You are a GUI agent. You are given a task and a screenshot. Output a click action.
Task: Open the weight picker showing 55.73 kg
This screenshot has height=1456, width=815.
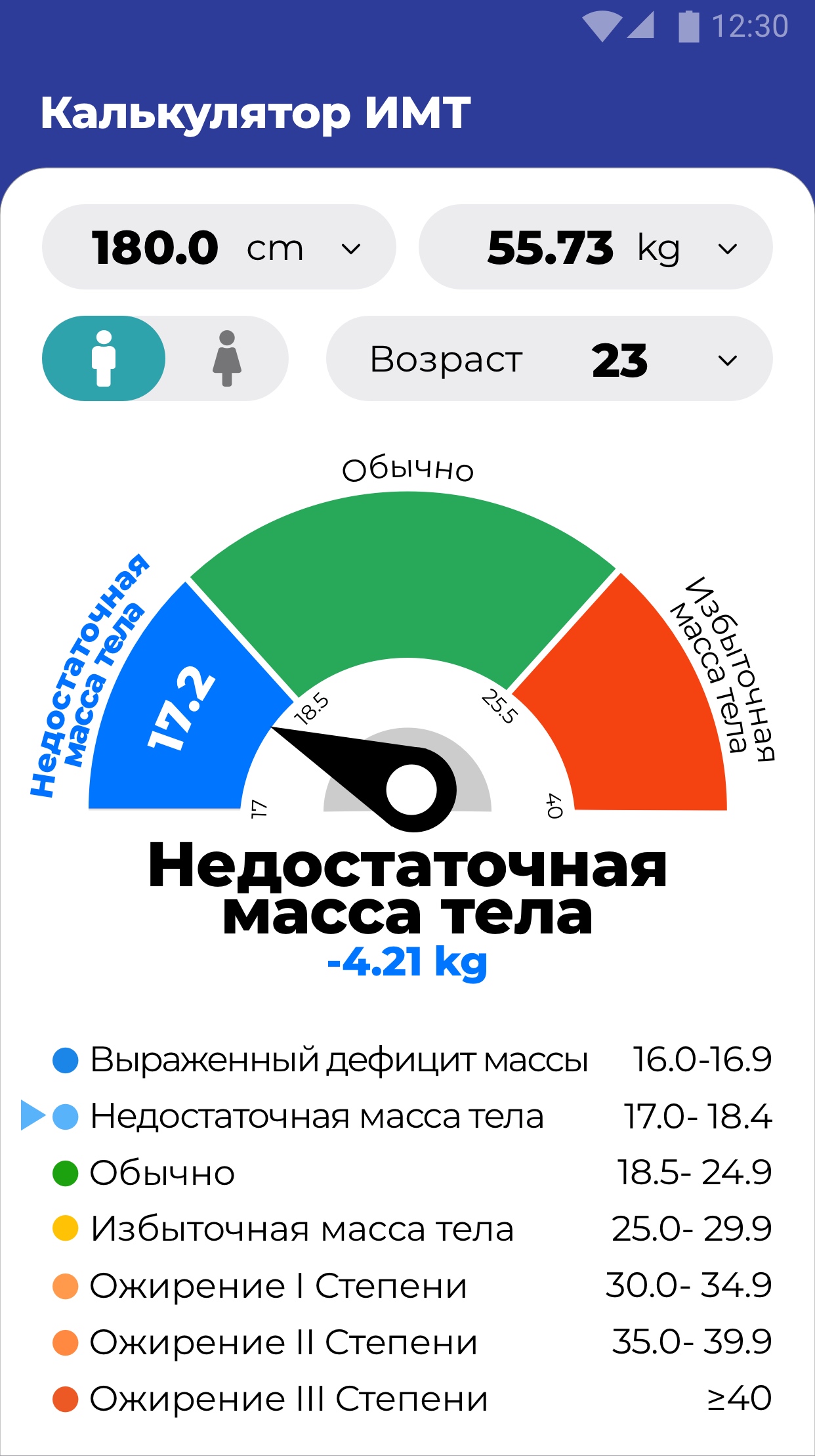coord(595,247)
